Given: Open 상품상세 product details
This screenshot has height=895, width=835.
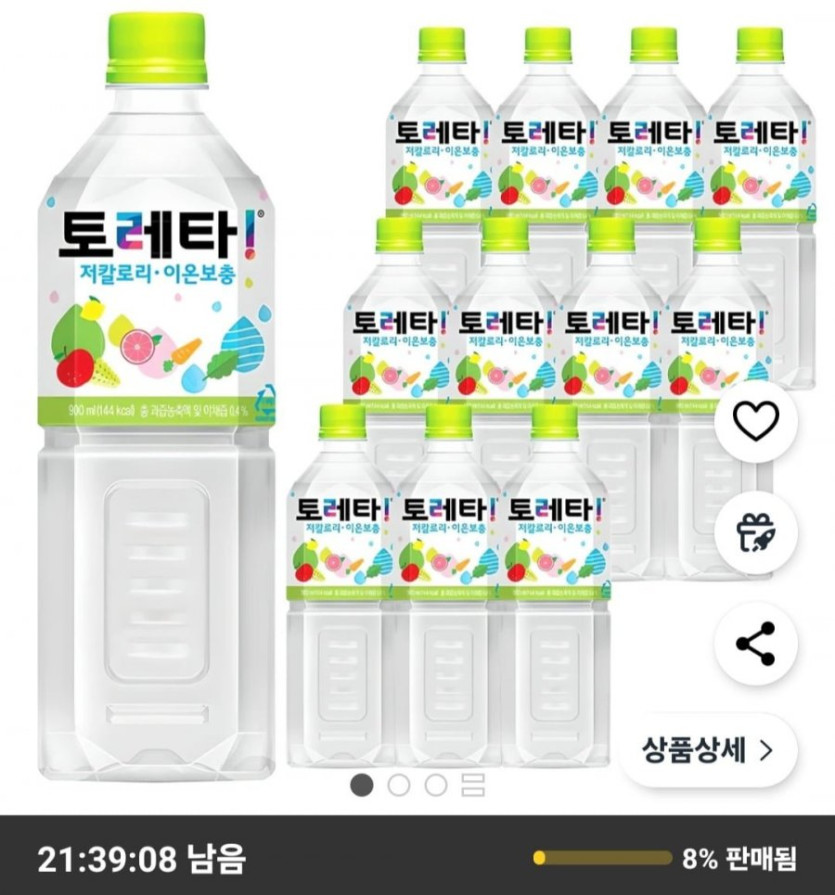Looking at the screenshot, I should point(707,750).
